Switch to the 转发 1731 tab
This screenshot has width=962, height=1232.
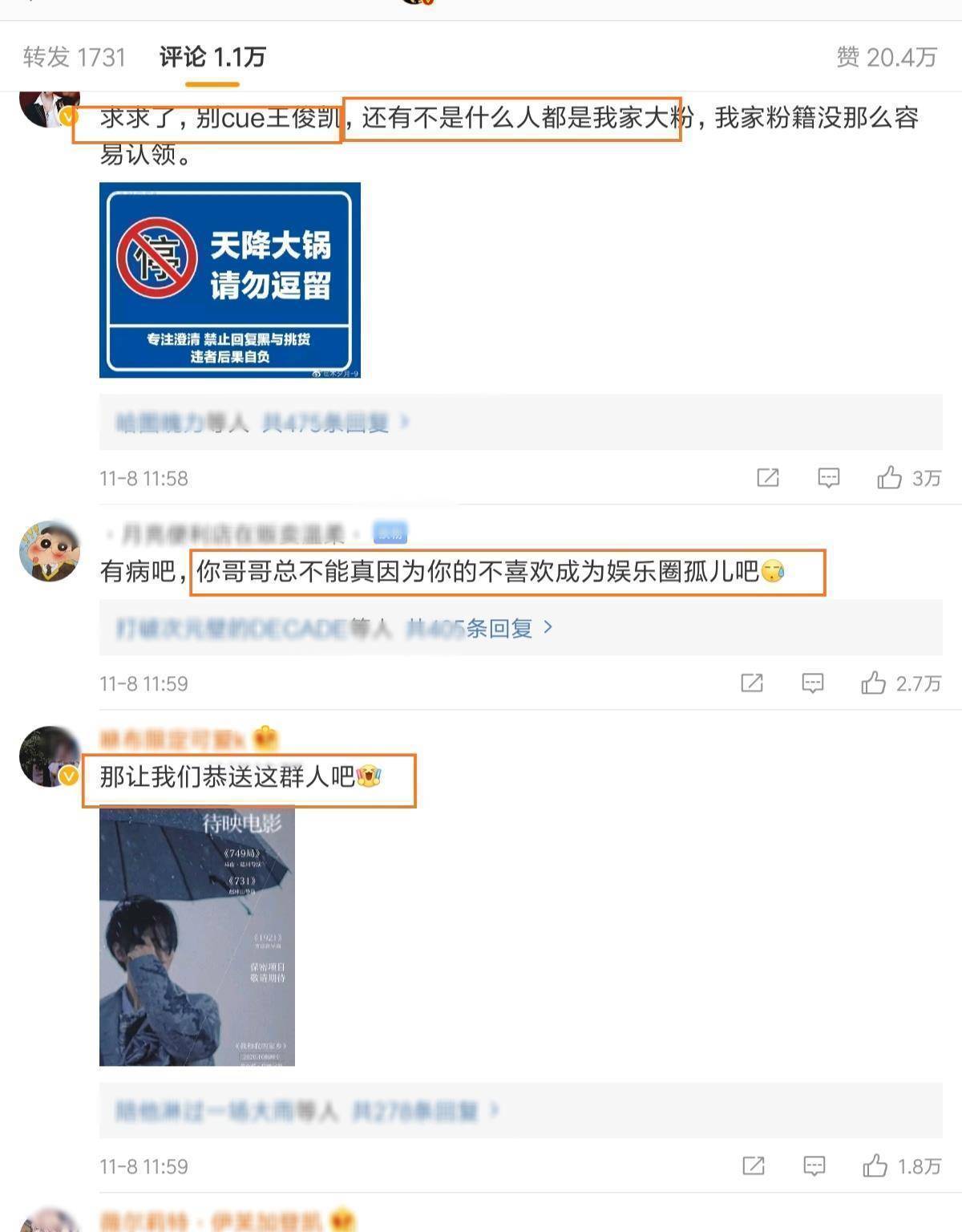point(72,57)
